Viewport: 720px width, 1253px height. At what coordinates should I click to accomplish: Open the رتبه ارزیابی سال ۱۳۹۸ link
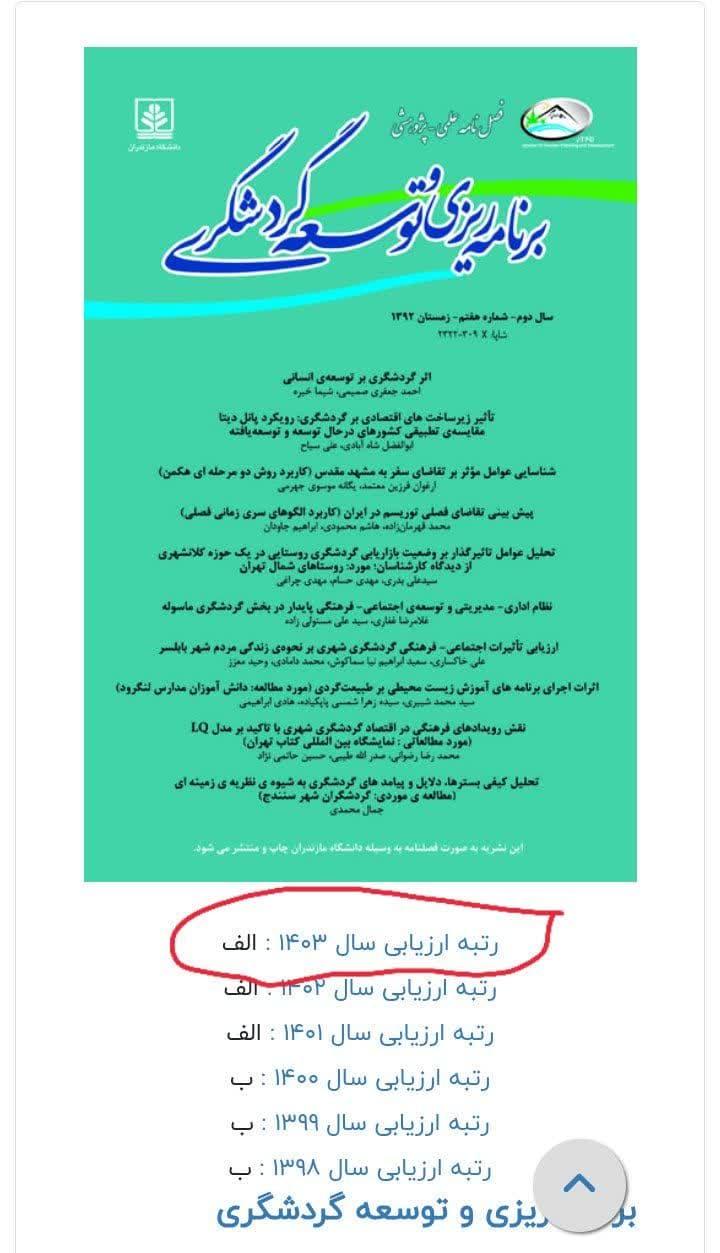click(x=384, y=1168)
